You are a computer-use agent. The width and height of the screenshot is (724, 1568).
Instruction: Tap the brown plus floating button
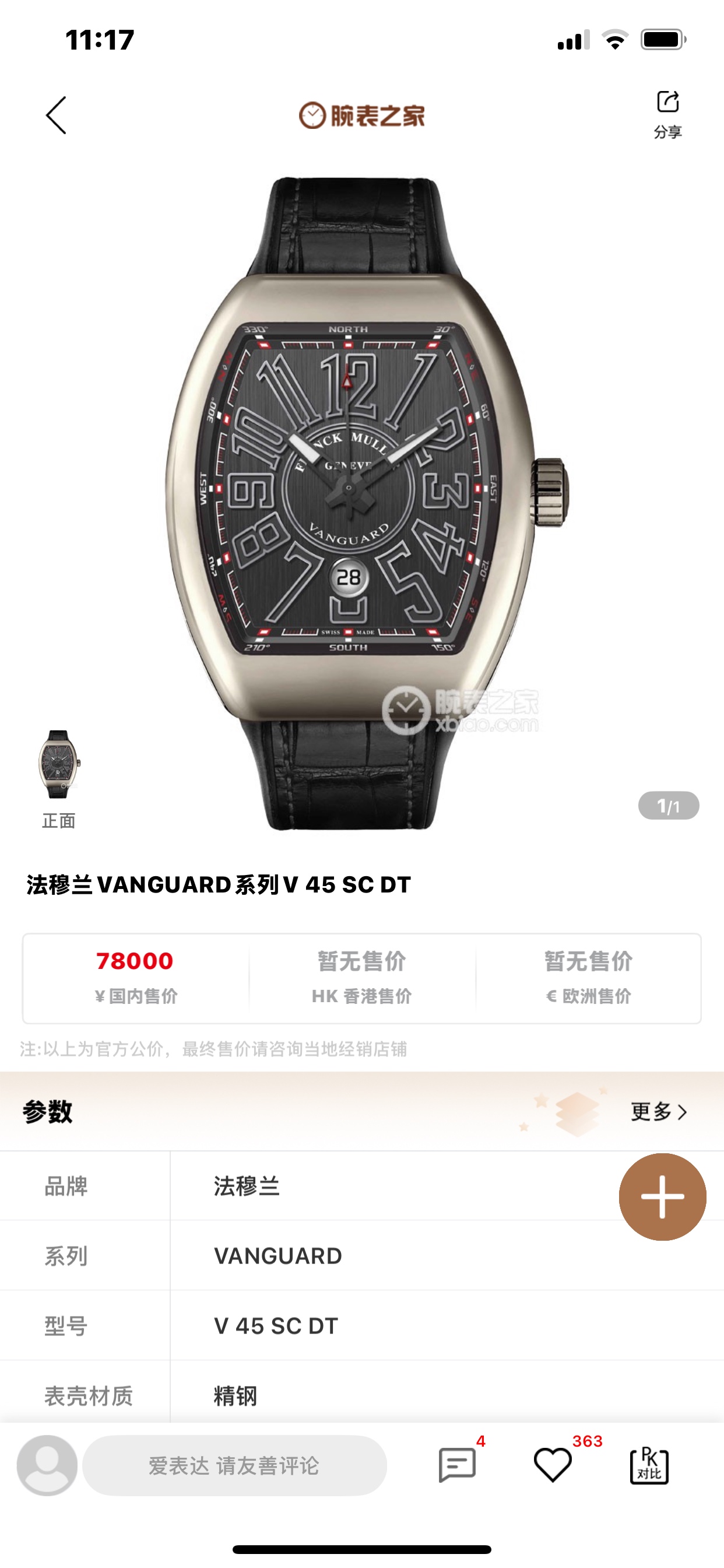click(662, 1196)
